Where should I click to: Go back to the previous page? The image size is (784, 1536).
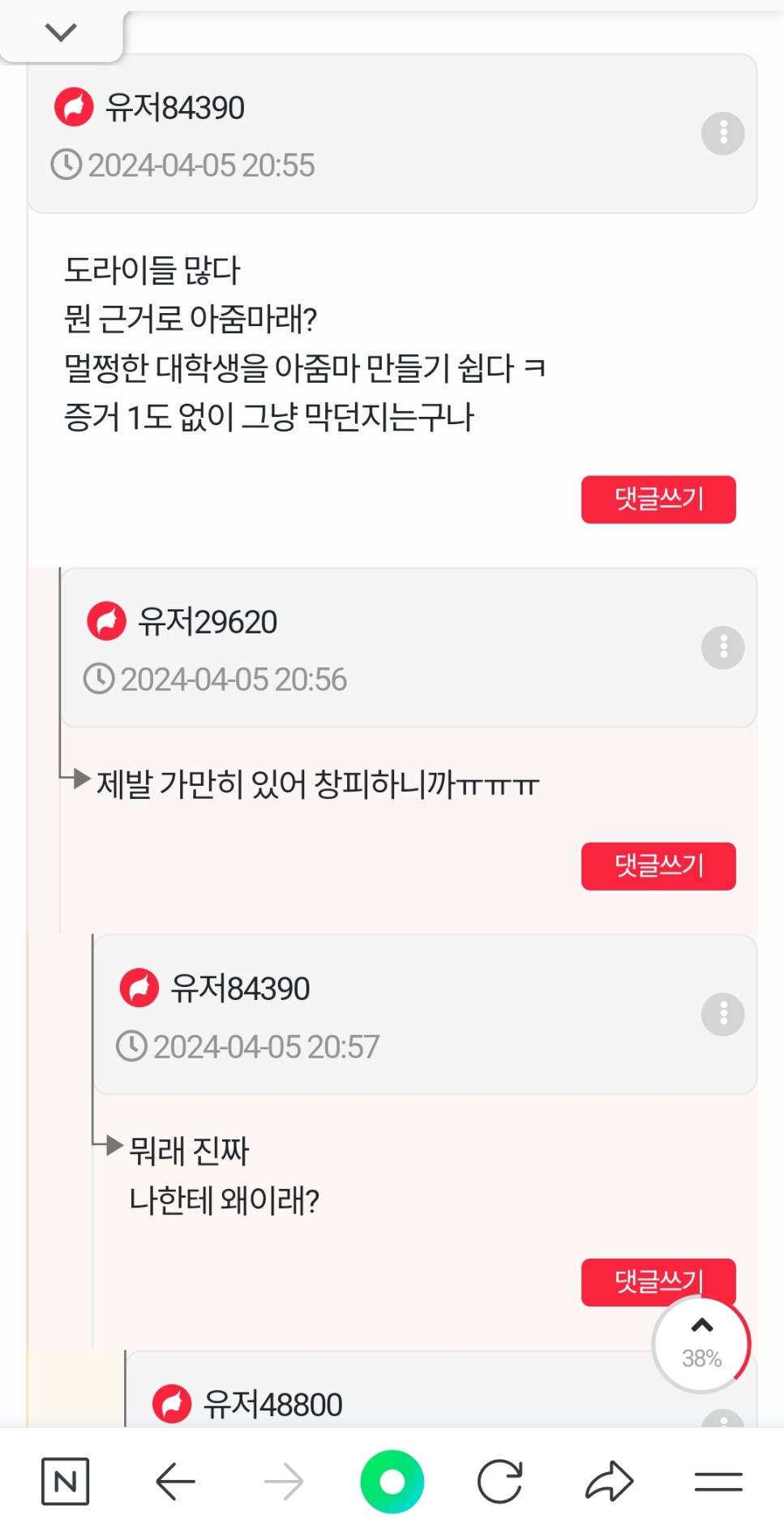pyautogui.click(x=175, y=1482)
